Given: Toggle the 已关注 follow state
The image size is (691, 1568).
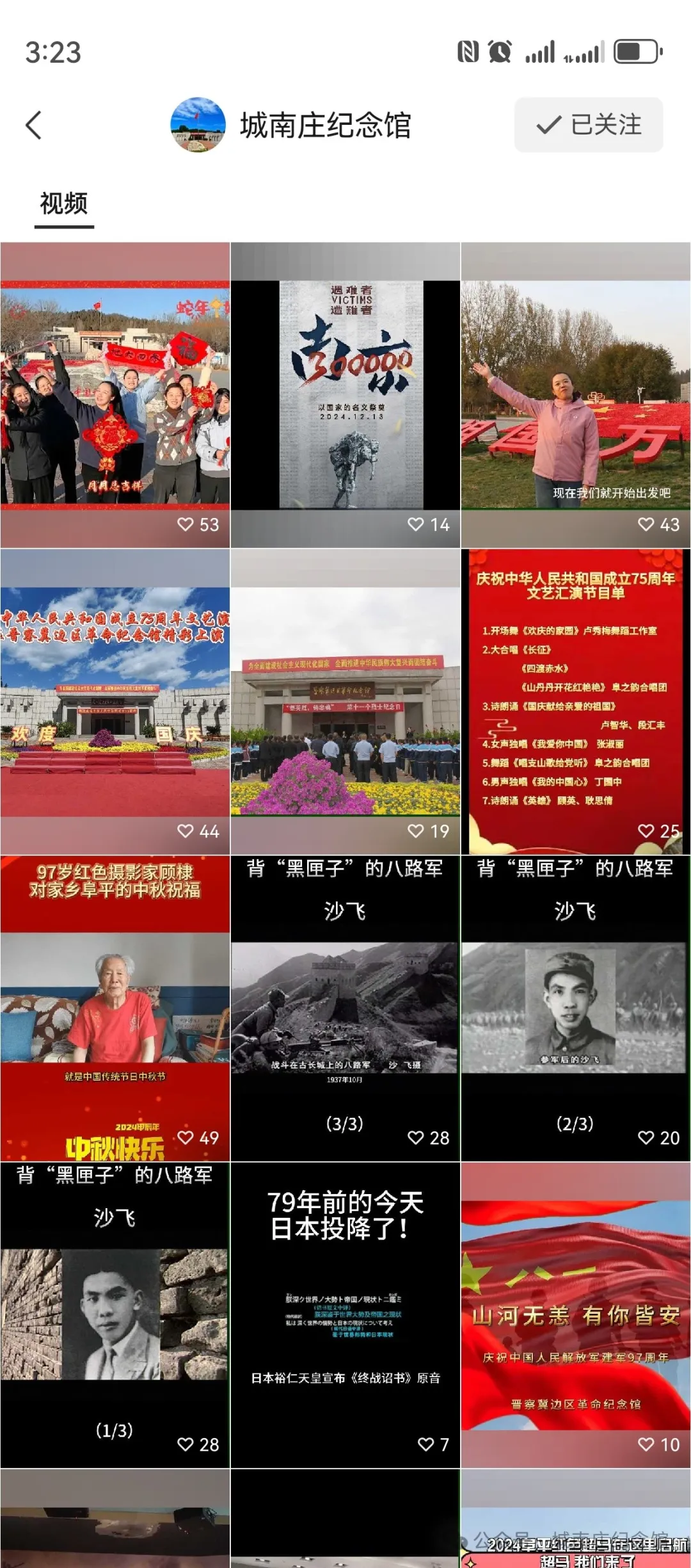Looking at the screenshot, I should coord(589,125).
